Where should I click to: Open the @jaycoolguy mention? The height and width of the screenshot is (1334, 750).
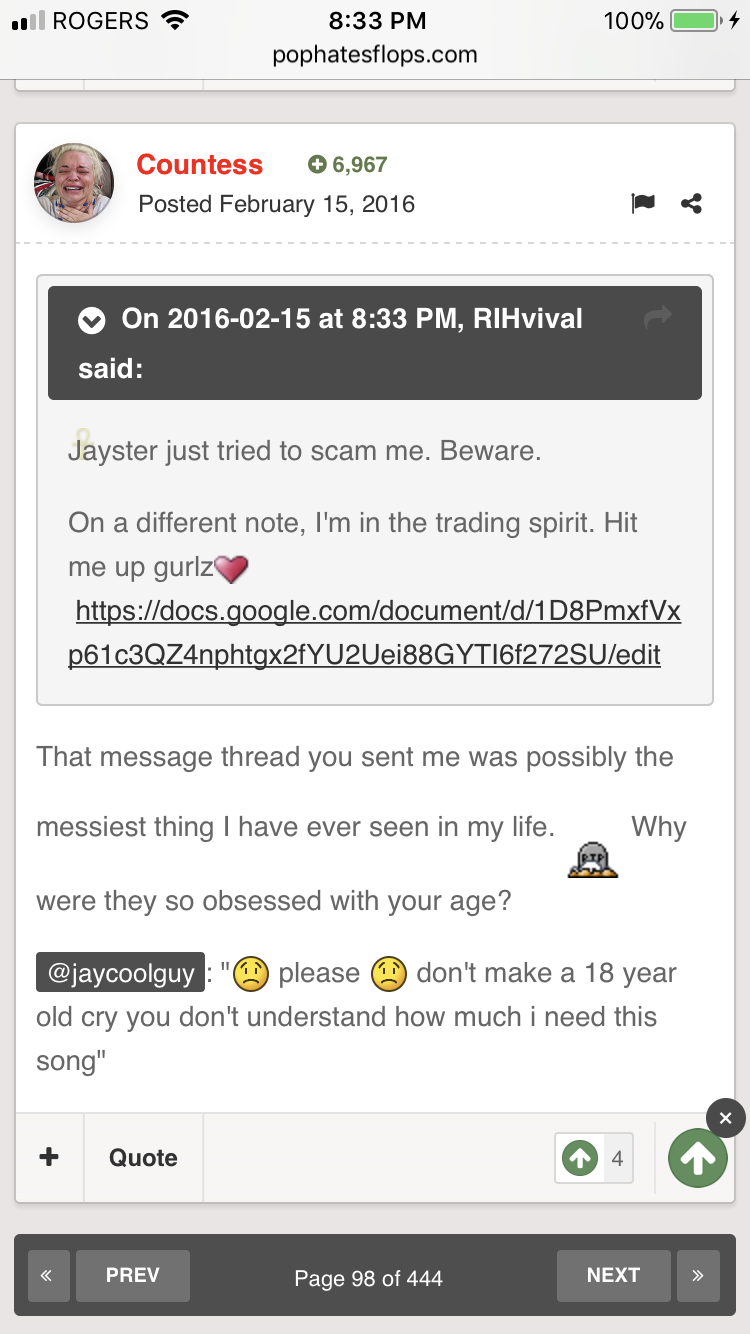(121, 973)
